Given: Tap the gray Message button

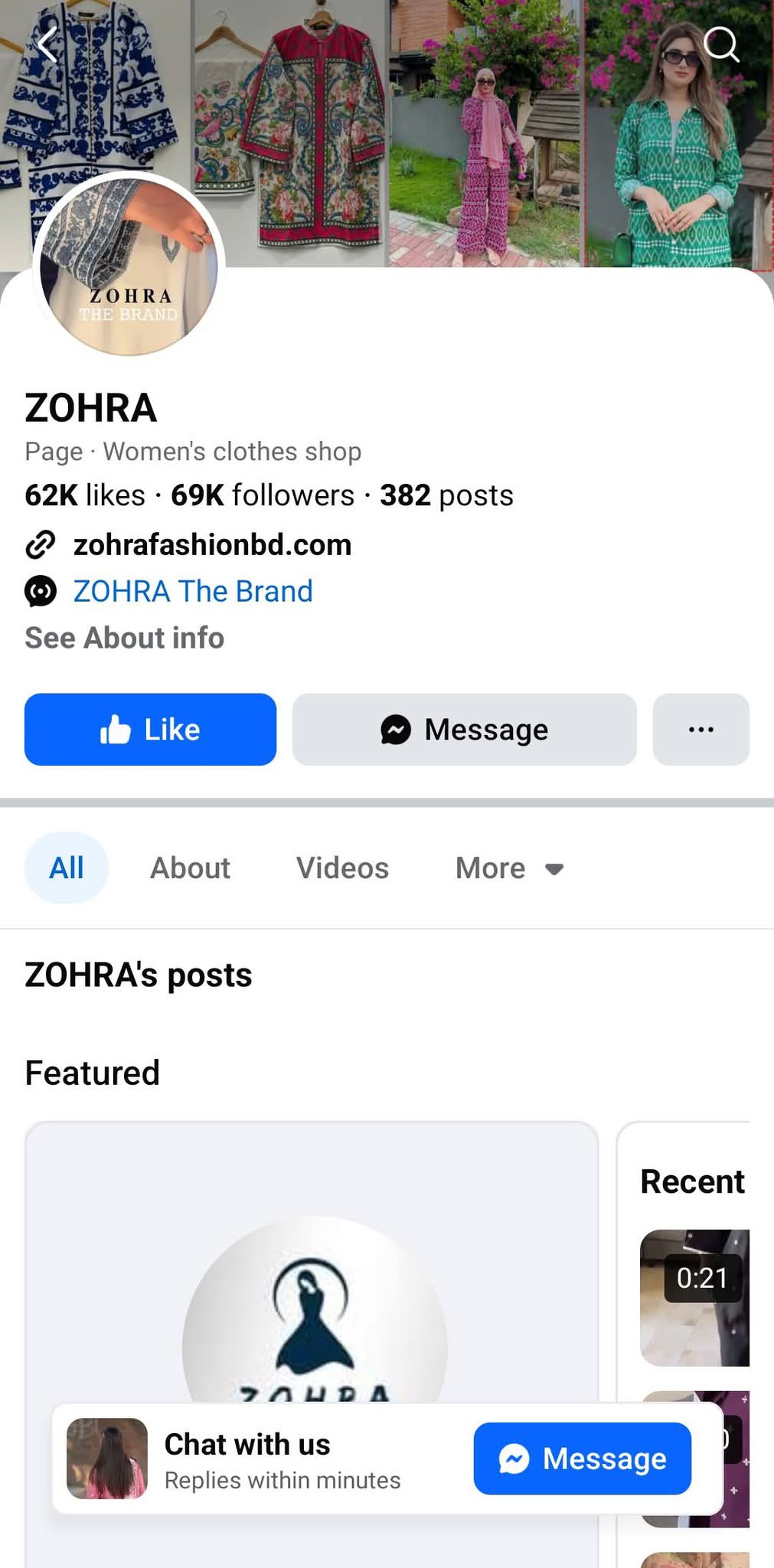Looking at the screenshot, I should [465, 730].
